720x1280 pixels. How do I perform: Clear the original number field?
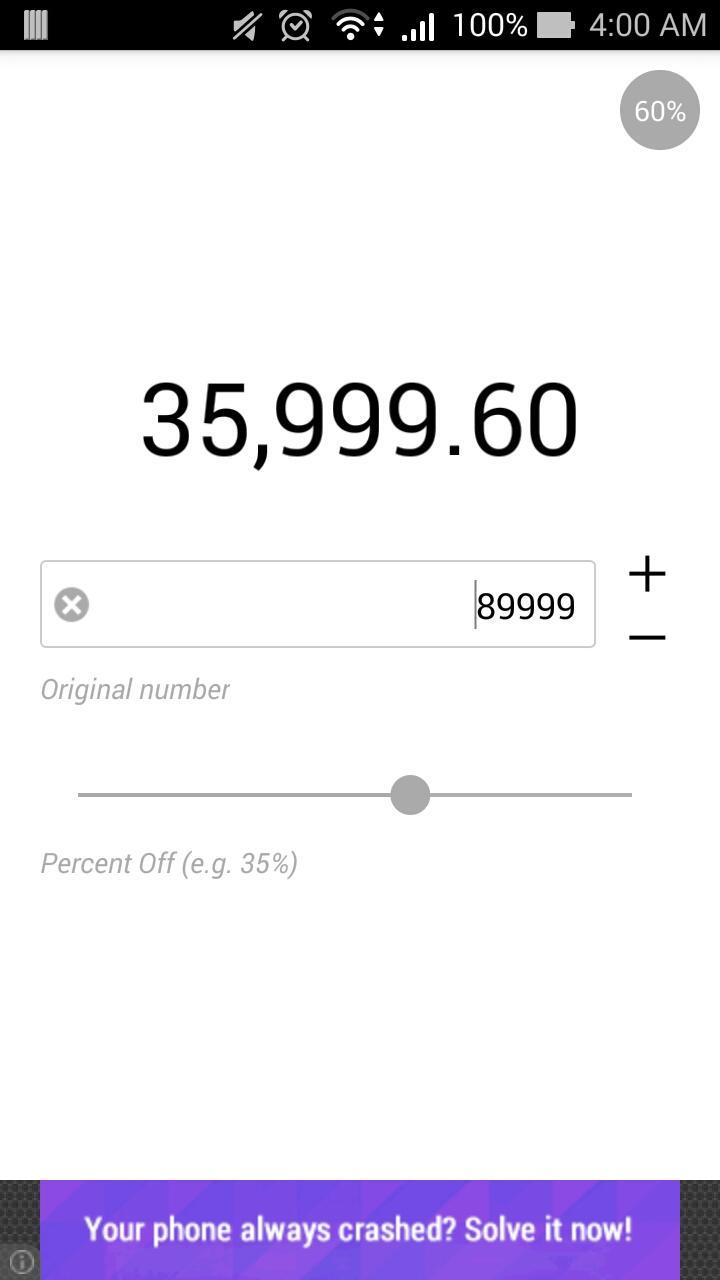point(71,605)
